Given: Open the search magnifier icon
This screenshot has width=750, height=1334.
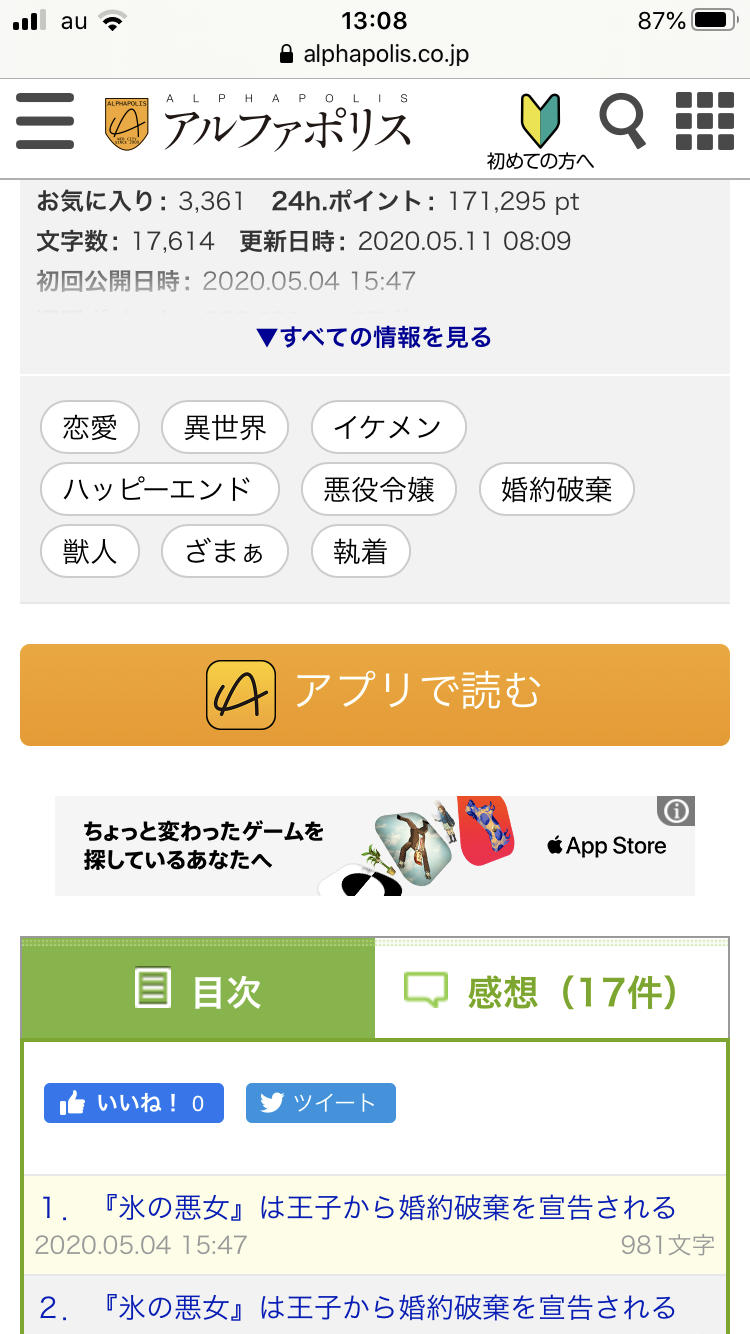Looking at the screenshot, I should click(x=622, y=122).
